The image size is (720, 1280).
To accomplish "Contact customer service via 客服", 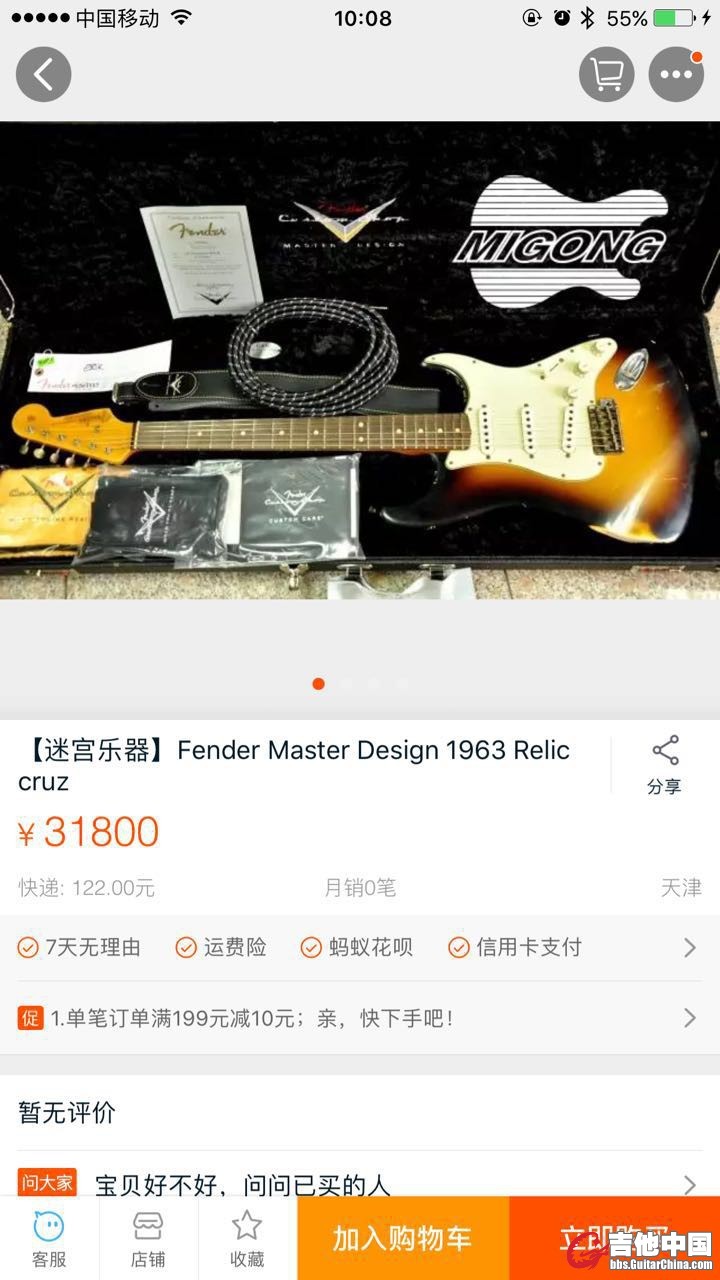I will 49,1238.
